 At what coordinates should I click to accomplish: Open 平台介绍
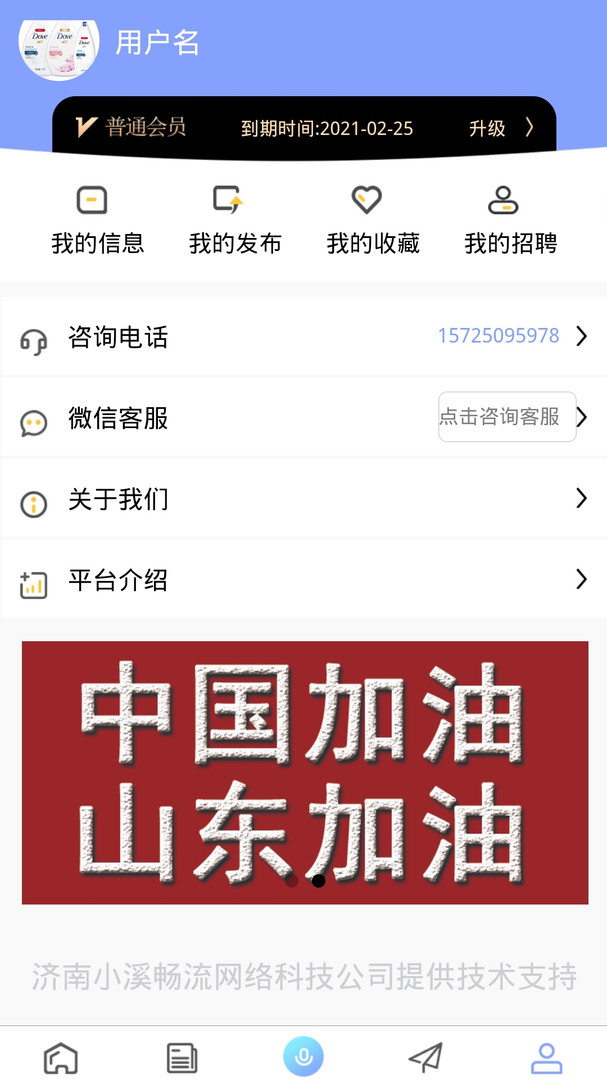tap(303, 580)
